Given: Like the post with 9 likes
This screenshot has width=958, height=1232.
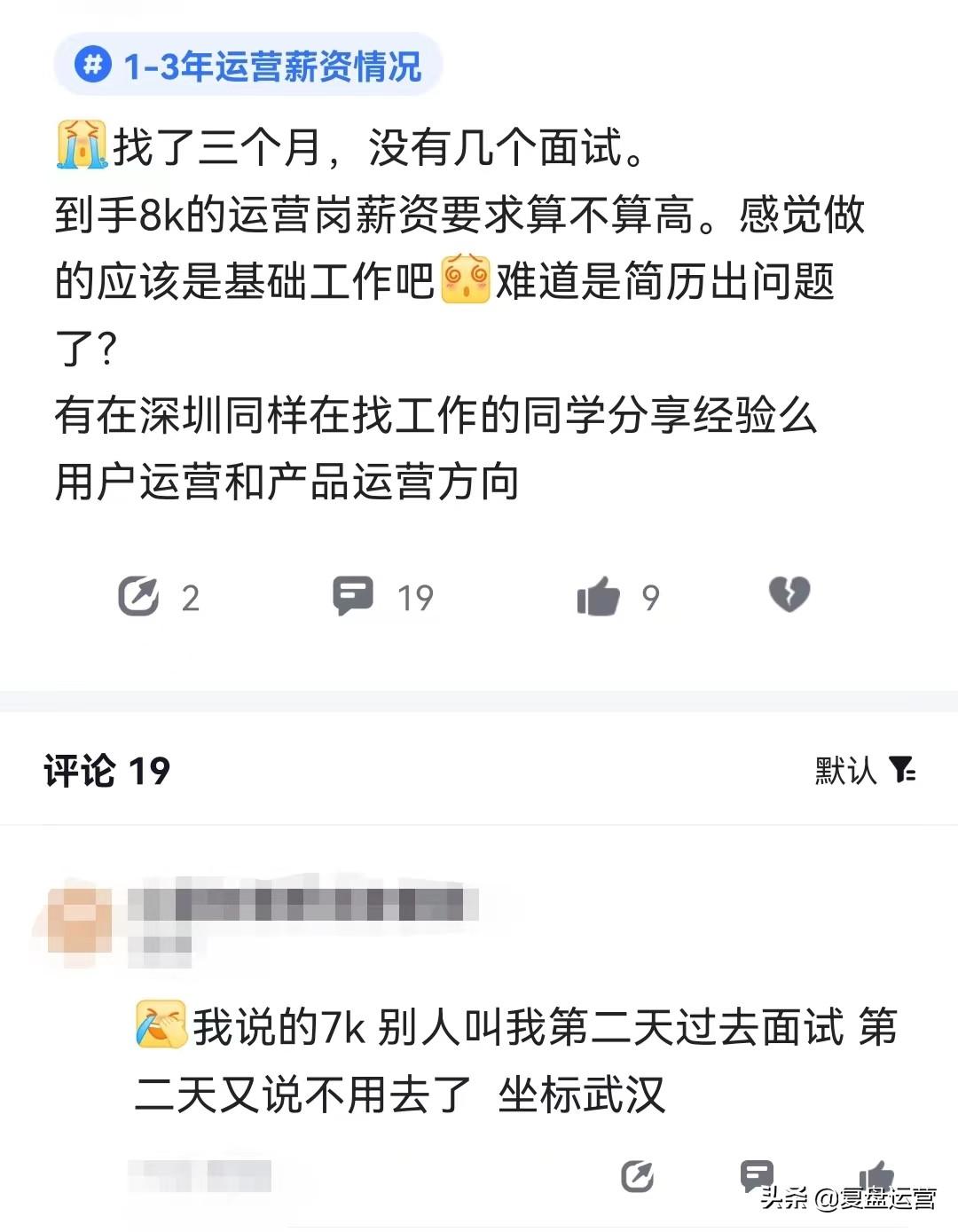Looking at the screenshot, I should tap(599, 596).
